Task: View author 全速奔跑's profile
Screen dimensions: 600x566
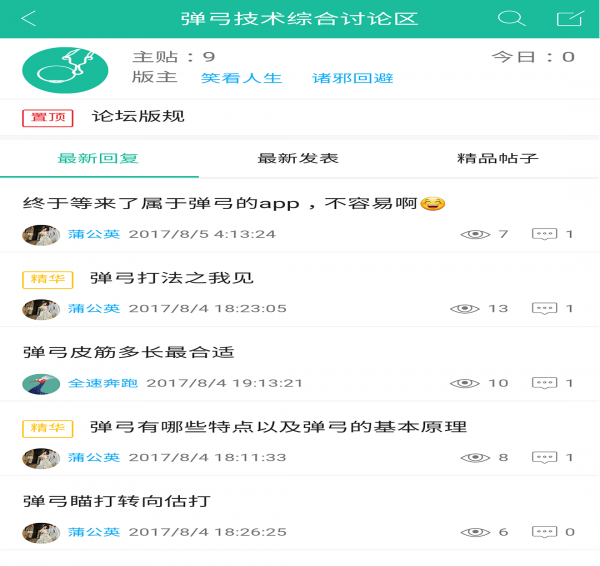Action: [x=103, y=383]
